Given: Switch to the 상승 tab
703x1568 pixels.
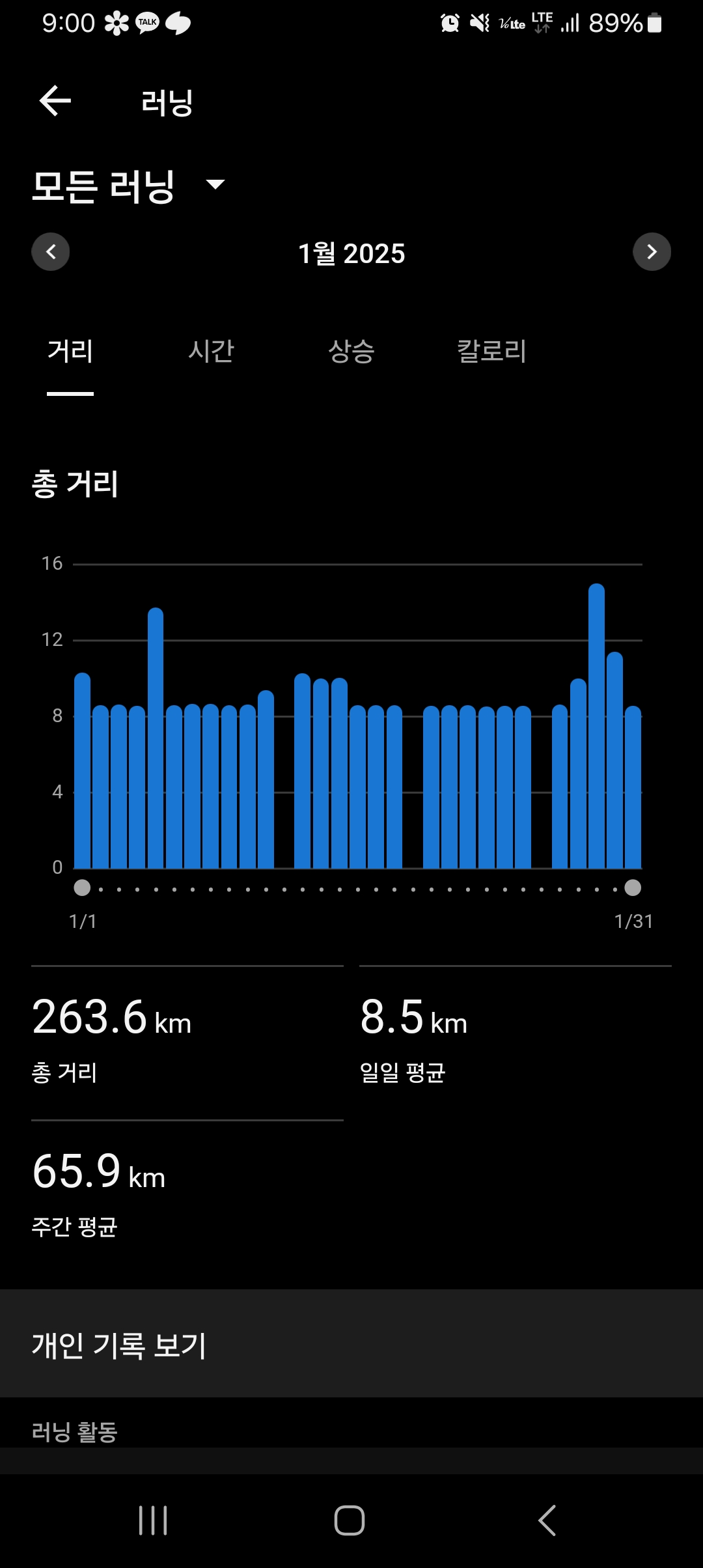Looking at the screenshot, I should coord(351,352).
